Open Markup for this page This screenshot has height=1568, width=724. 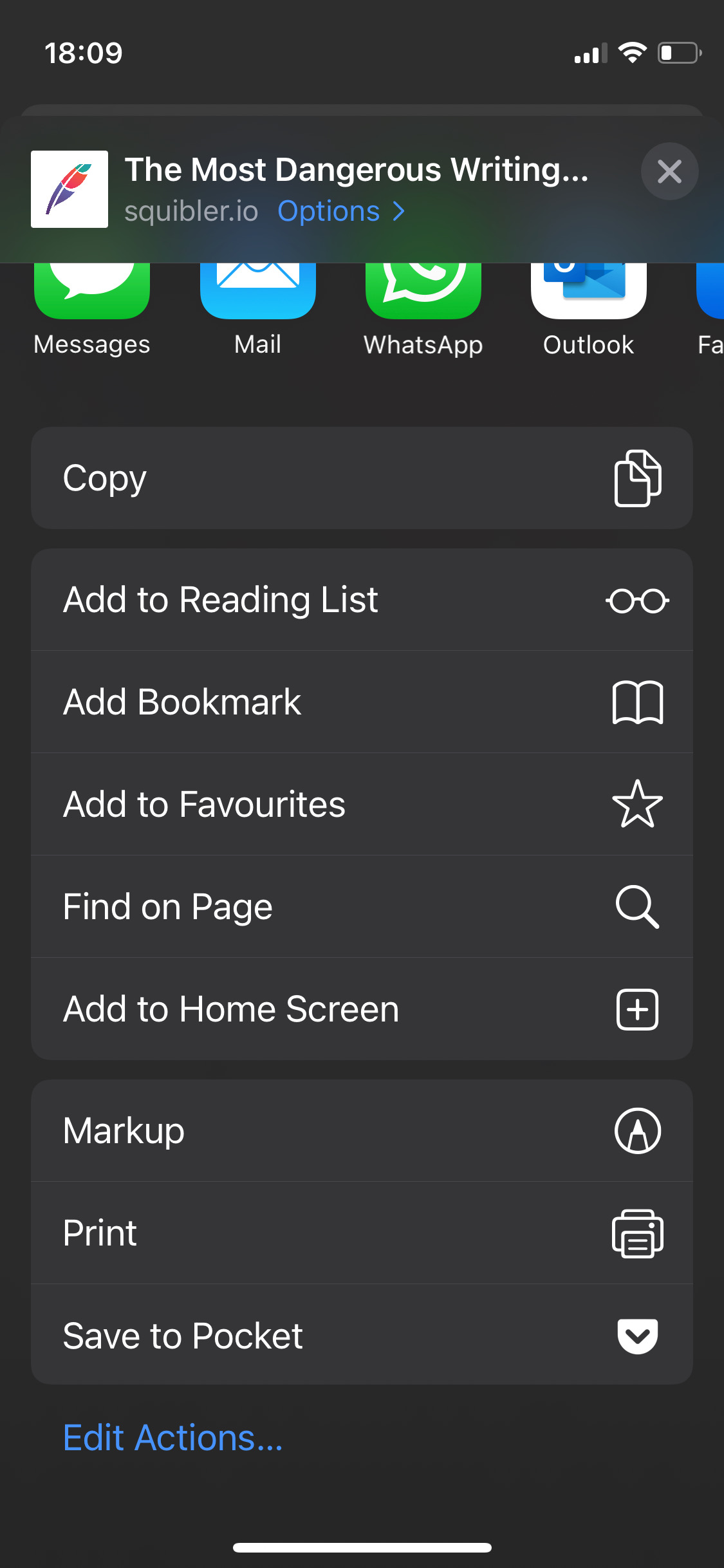point(362,1131)
